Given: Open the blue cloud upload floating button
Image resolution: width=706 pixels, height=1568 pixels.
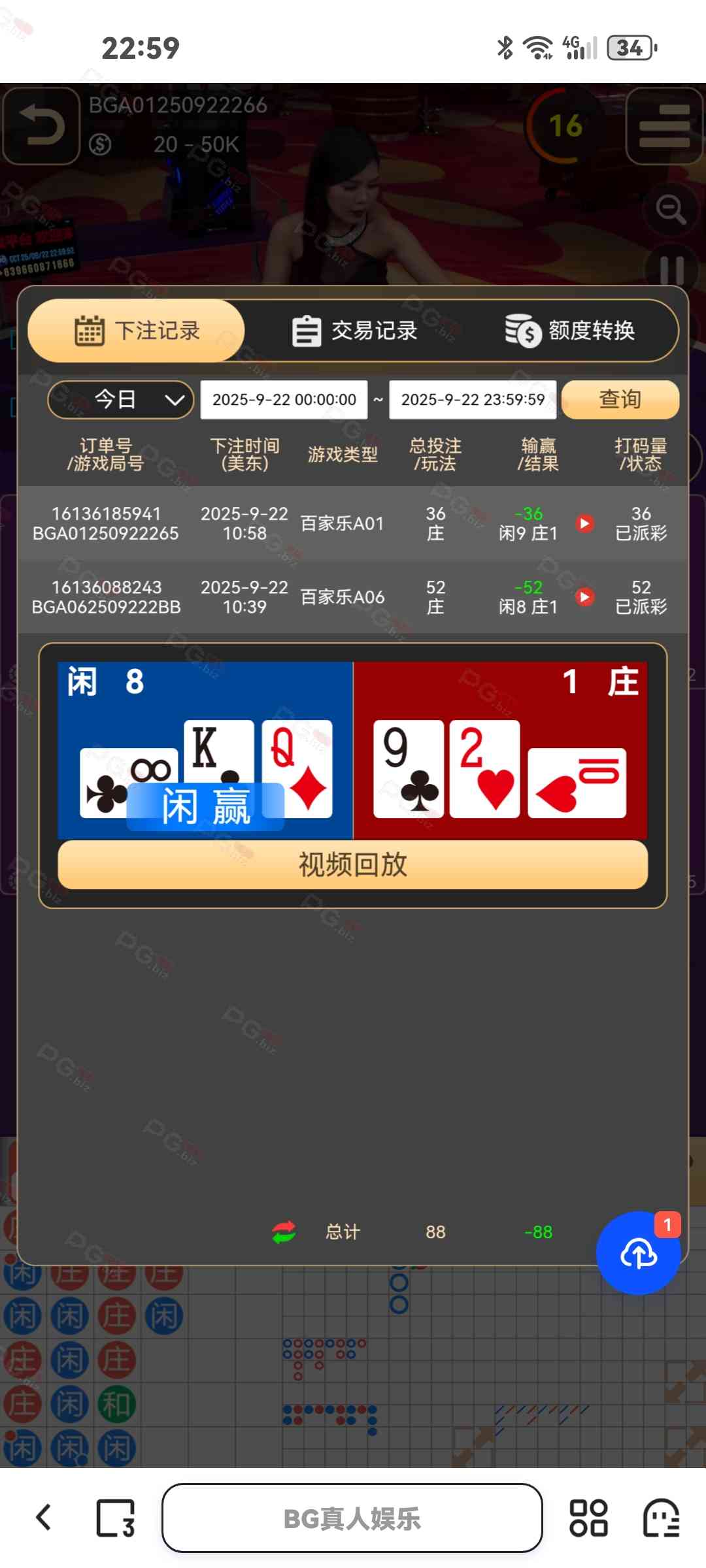Looking at the screenshot, I should pyautogui.click(x=639, y=1253).
